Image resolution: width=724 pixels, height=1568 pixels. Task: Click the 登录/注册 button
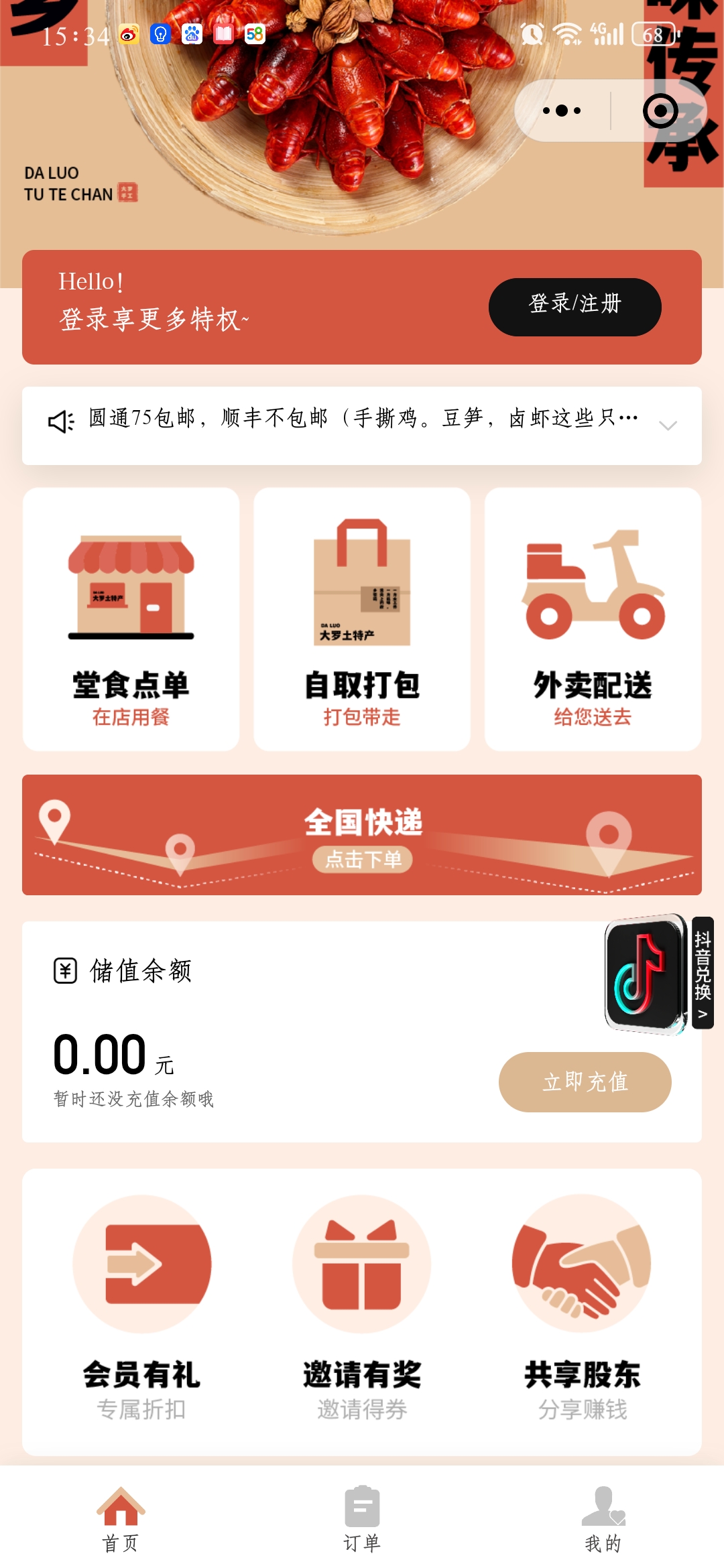(575, 306)
